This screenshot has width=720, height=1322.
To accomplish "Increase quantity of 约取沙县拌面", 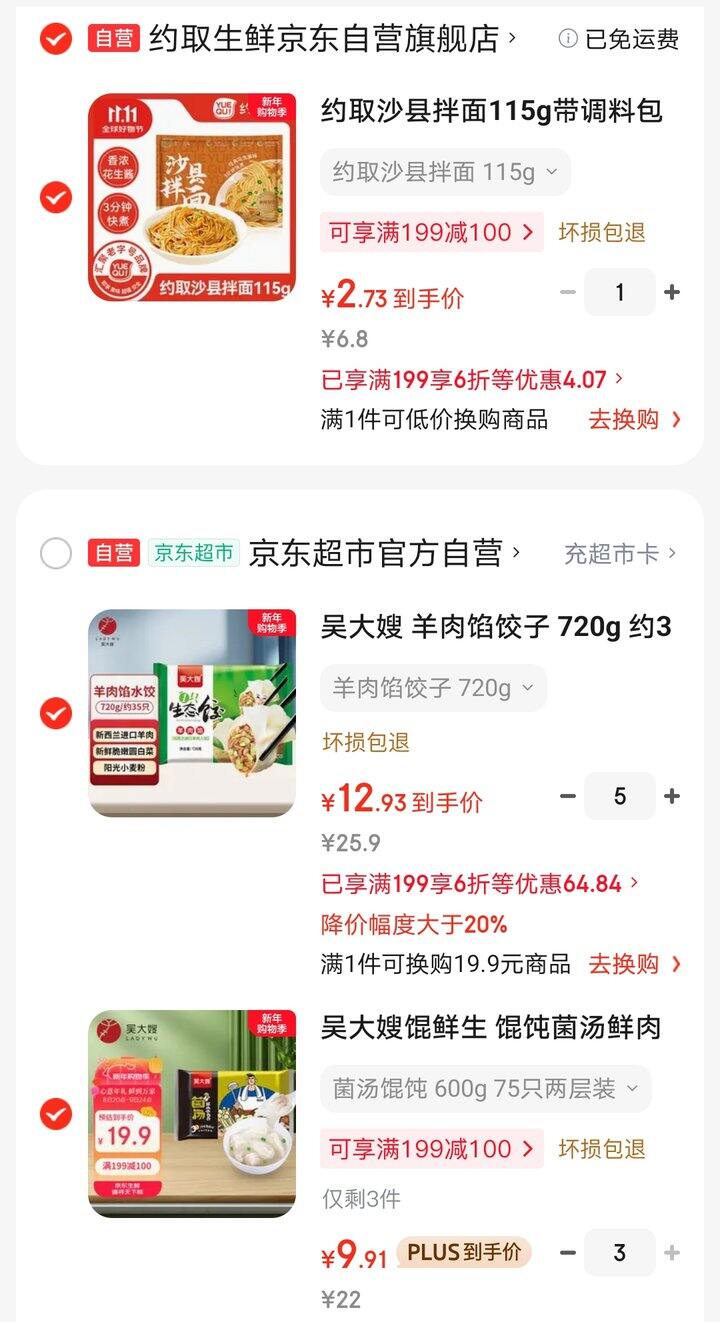I will click(673, 292).
